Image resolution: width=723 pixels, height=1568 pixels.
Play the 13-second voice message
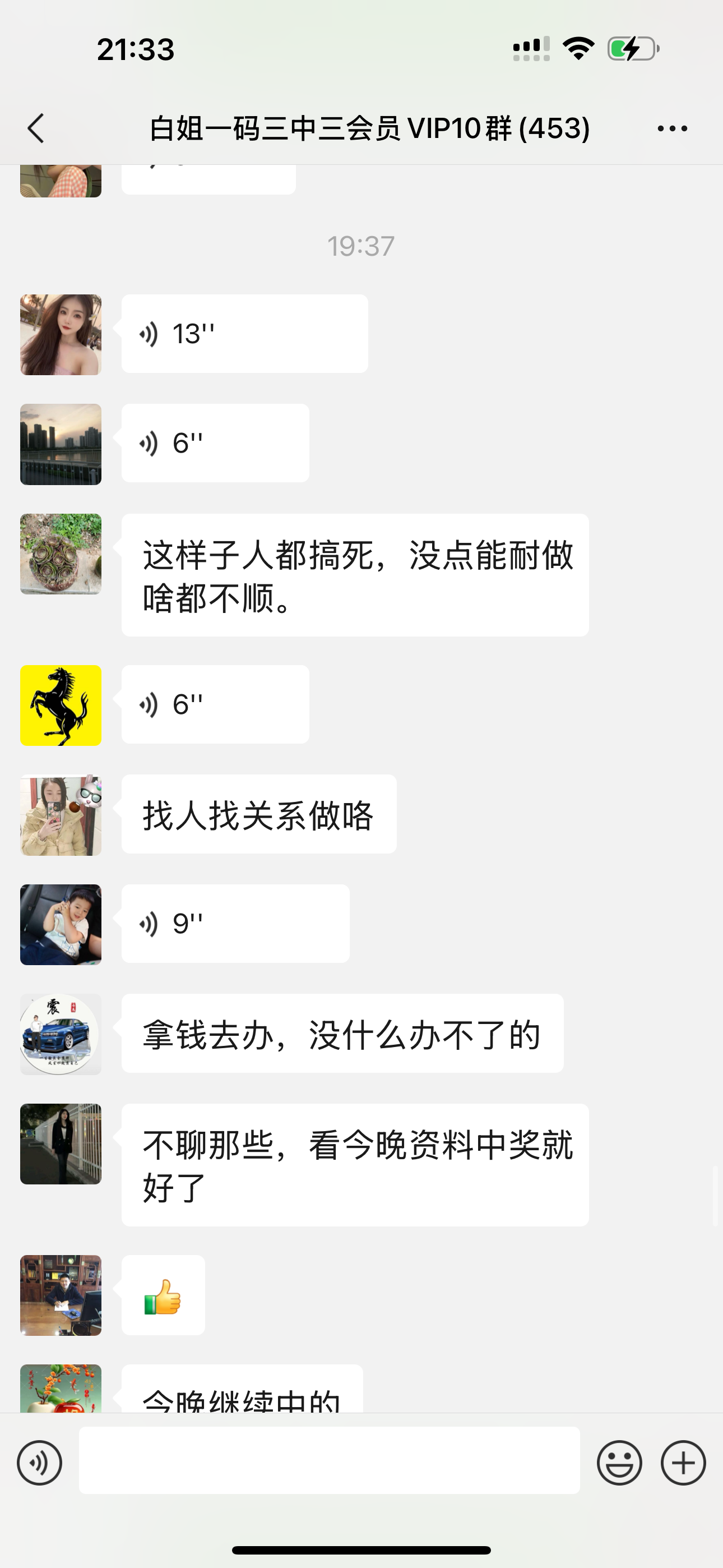(244, 334)
